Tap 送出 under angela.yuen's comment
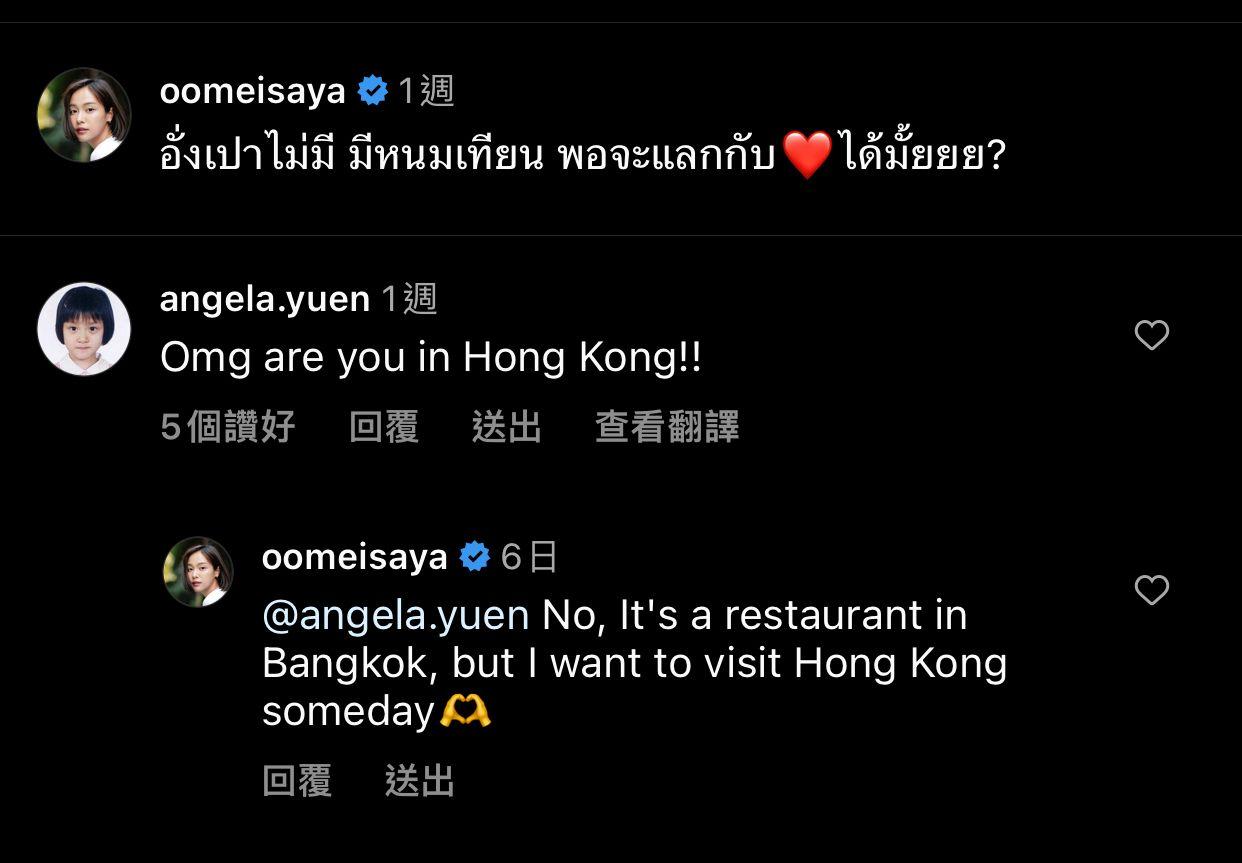The width and height of the screenshot is (1242, 863). click(506, 427)
